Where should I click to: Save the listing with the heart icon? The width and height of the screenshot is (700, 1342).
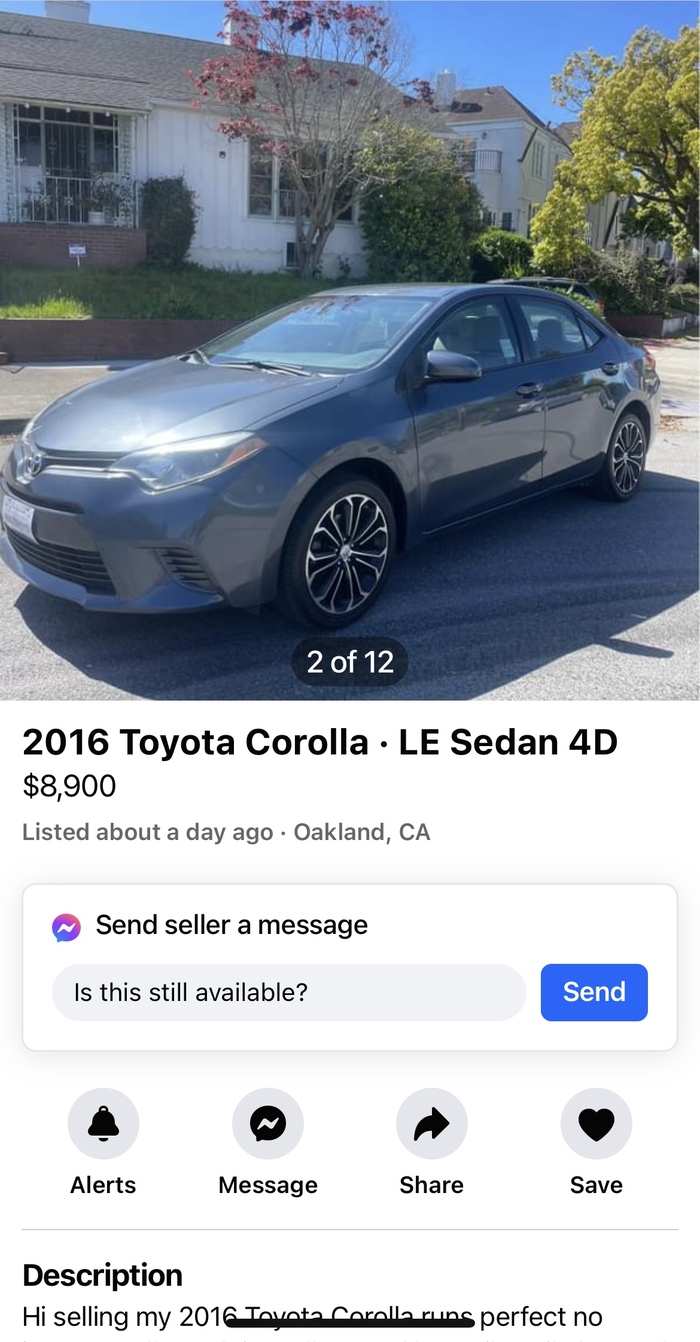point(596,1124)
